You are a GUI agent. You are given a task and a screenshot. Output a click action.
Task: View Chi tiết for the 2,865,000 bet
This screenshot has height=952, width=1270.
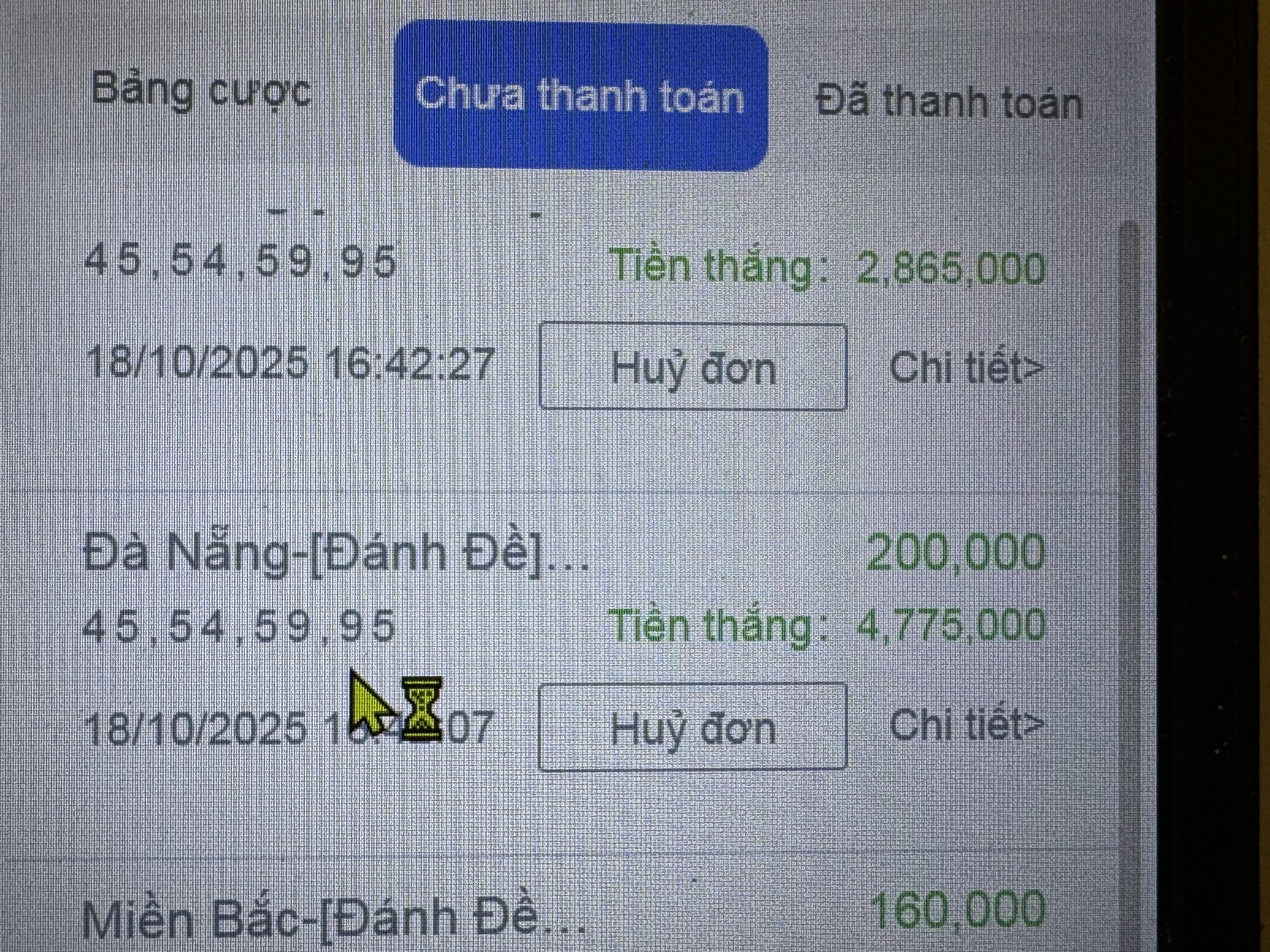(x=966, y=367)
